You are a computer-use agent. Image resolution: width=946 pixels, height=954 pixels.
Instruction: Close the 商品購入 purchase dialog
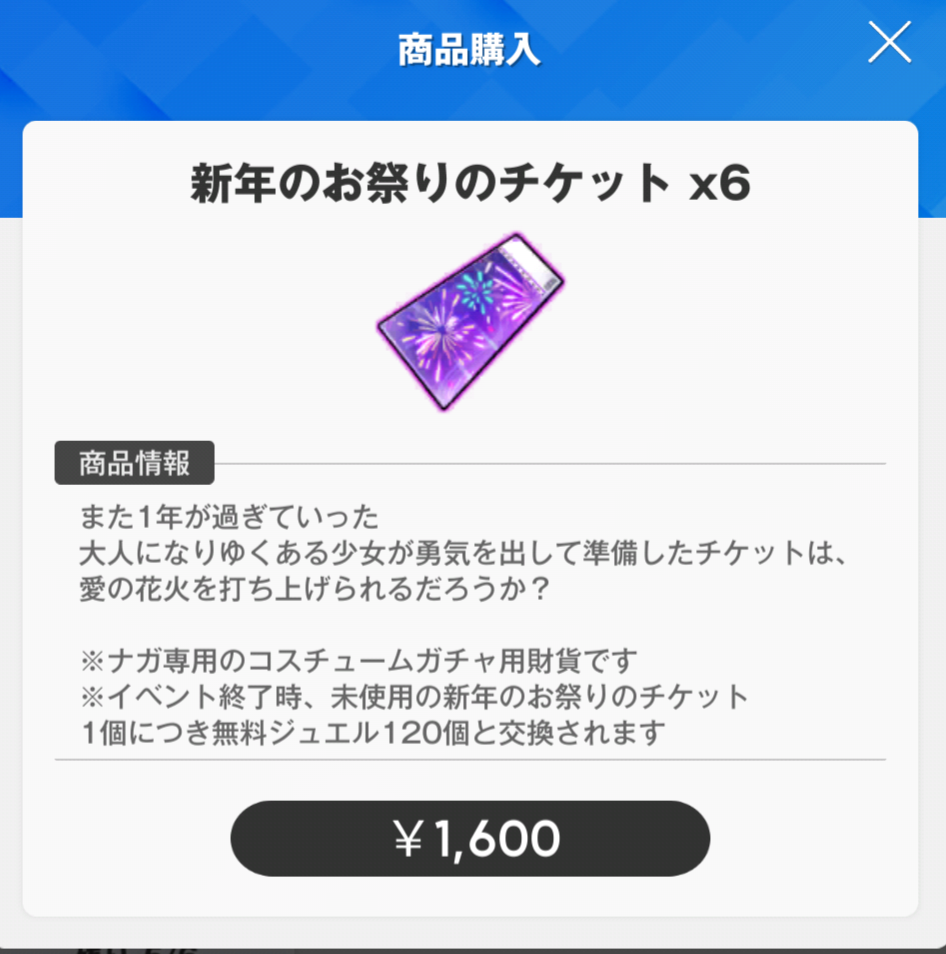pyautogui.click(x=889, y=44)
